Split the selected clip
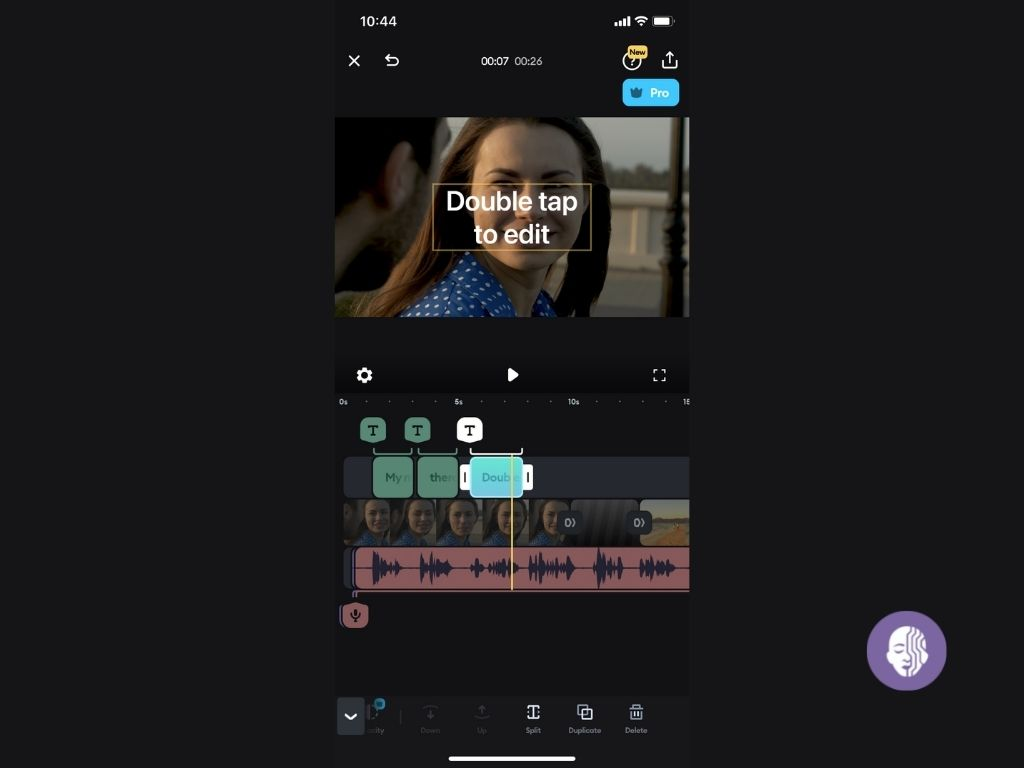Screen dimensions: 1024x768 (533, 718)
